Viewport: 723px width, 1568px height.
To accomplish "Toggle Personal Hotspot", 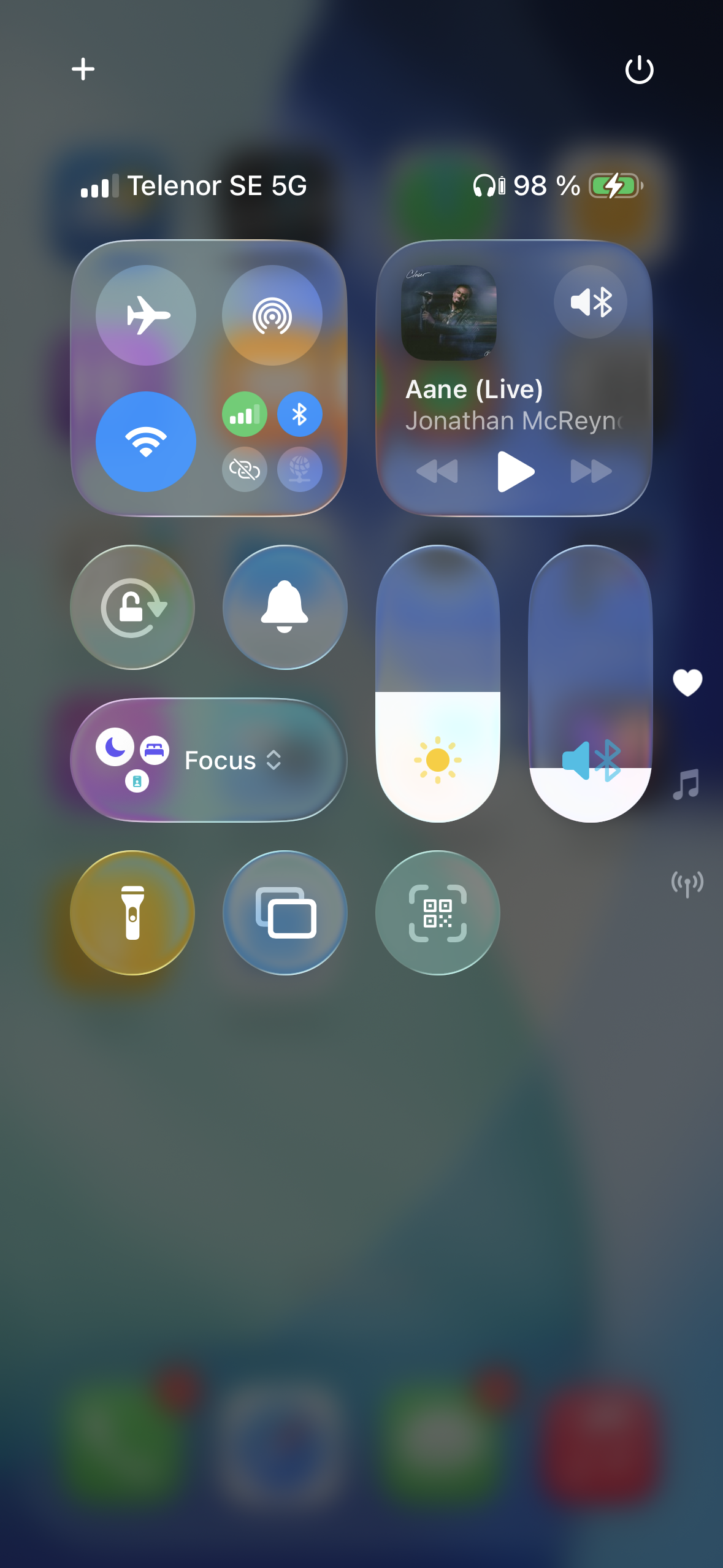I will (x=244, y=469).
